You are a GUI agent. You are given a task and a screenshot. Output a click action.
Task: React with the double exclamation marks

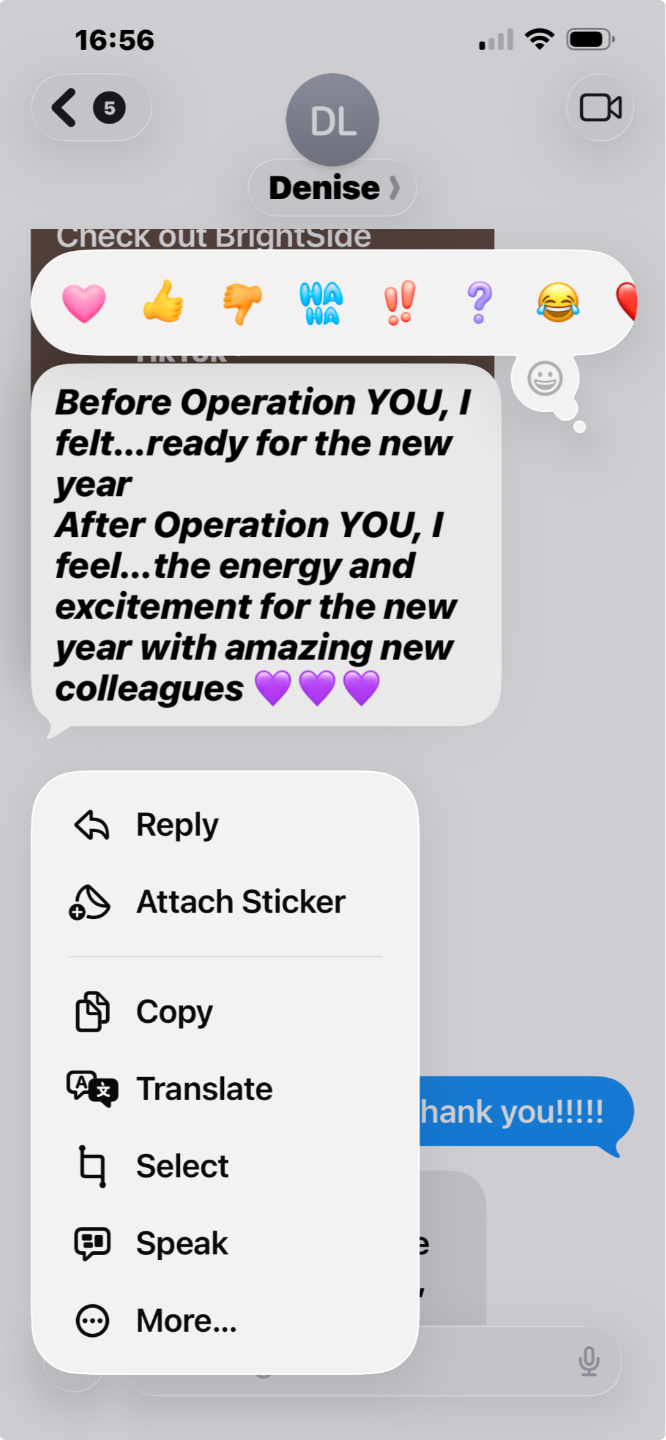[400, 301]
